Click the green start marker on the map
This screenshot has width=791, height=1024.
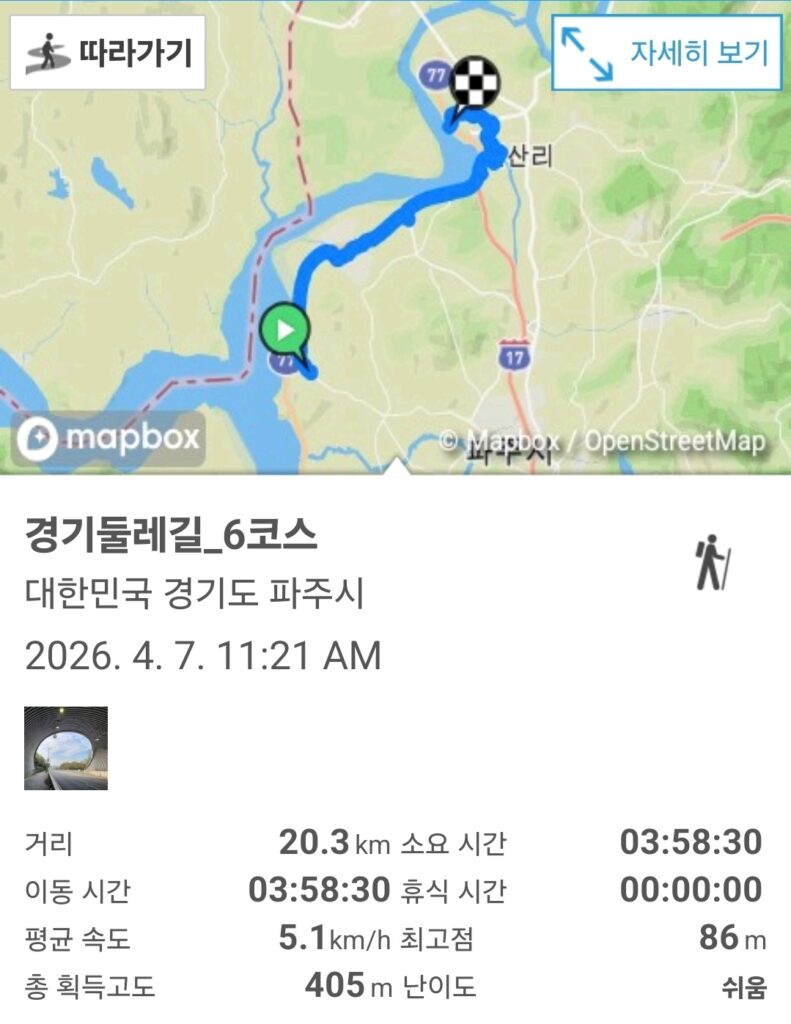[x=285, y=326]
